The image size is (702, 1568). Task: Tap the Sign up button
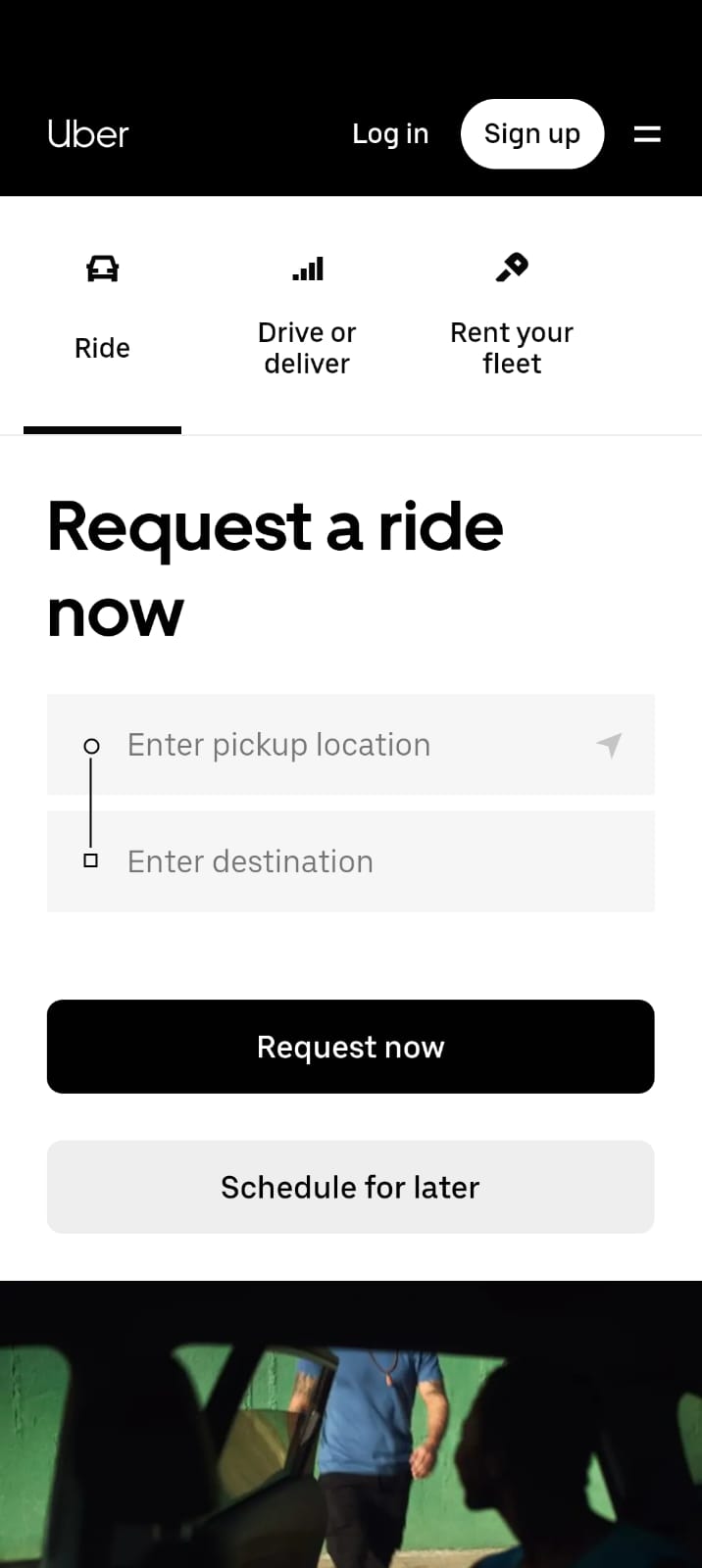pyautogui.click(x=532, y=133)
